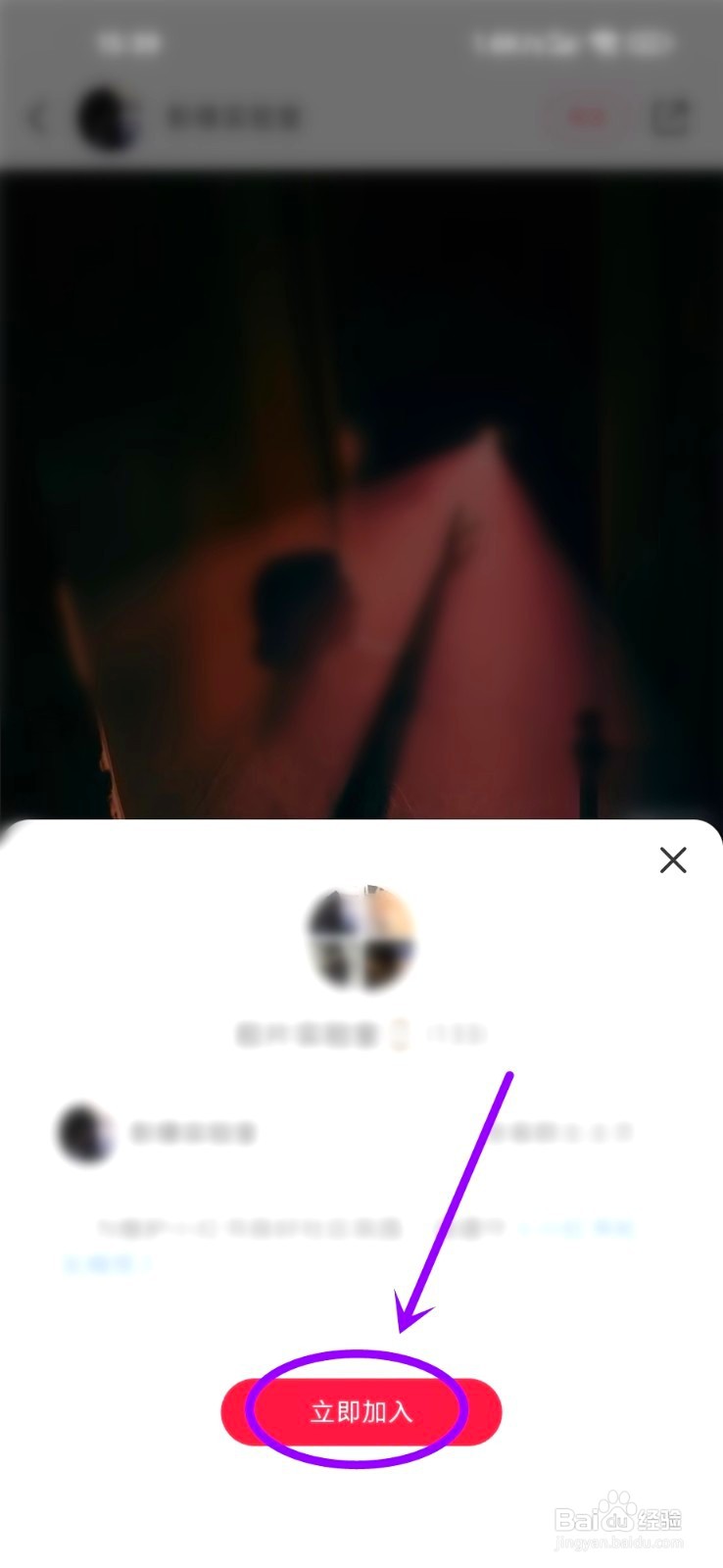The image size is (723, 1568).
Task: Tap the back arrow at top left
Action: (x=37, y=118)
